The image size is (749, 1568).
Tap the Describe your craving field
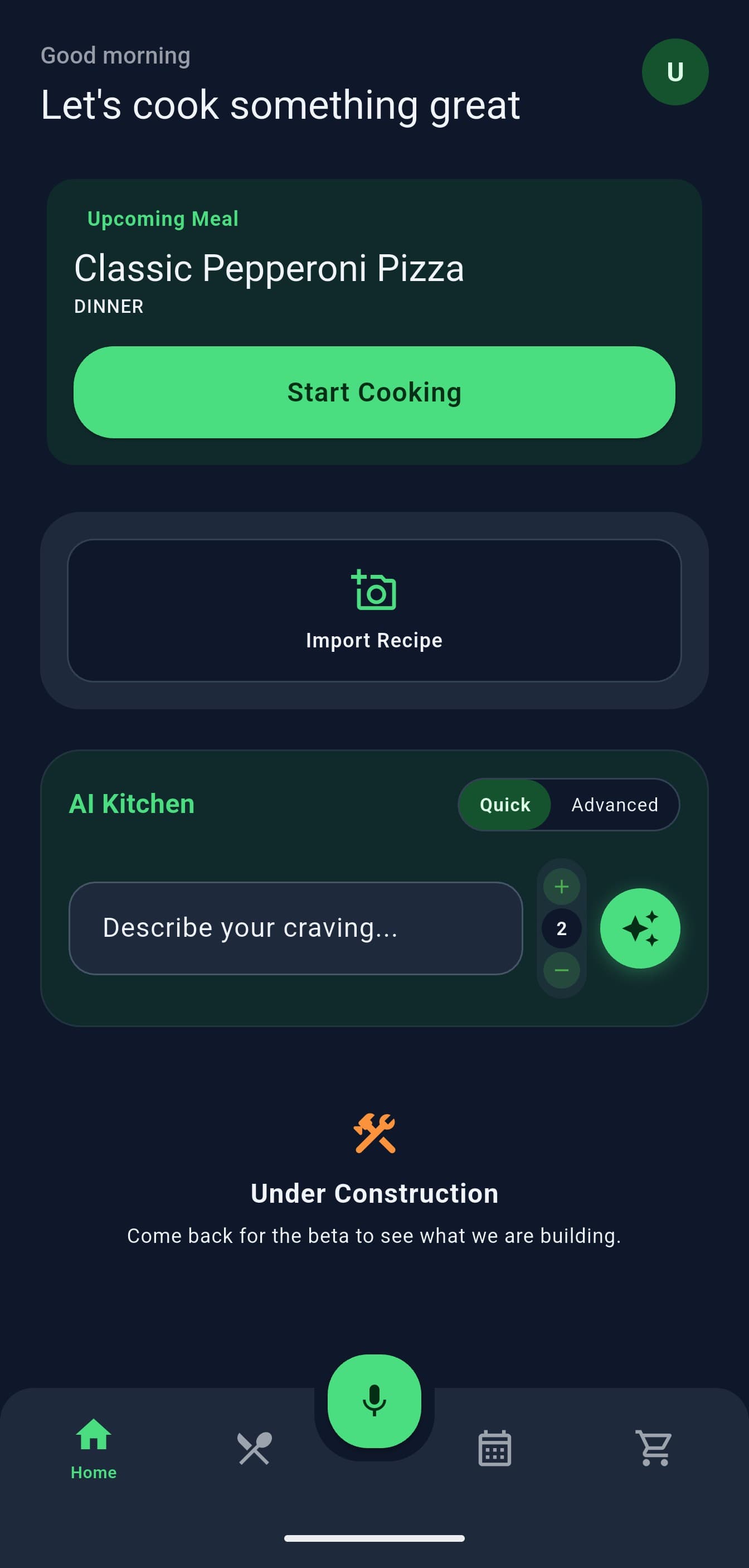[x=296, y=928]
